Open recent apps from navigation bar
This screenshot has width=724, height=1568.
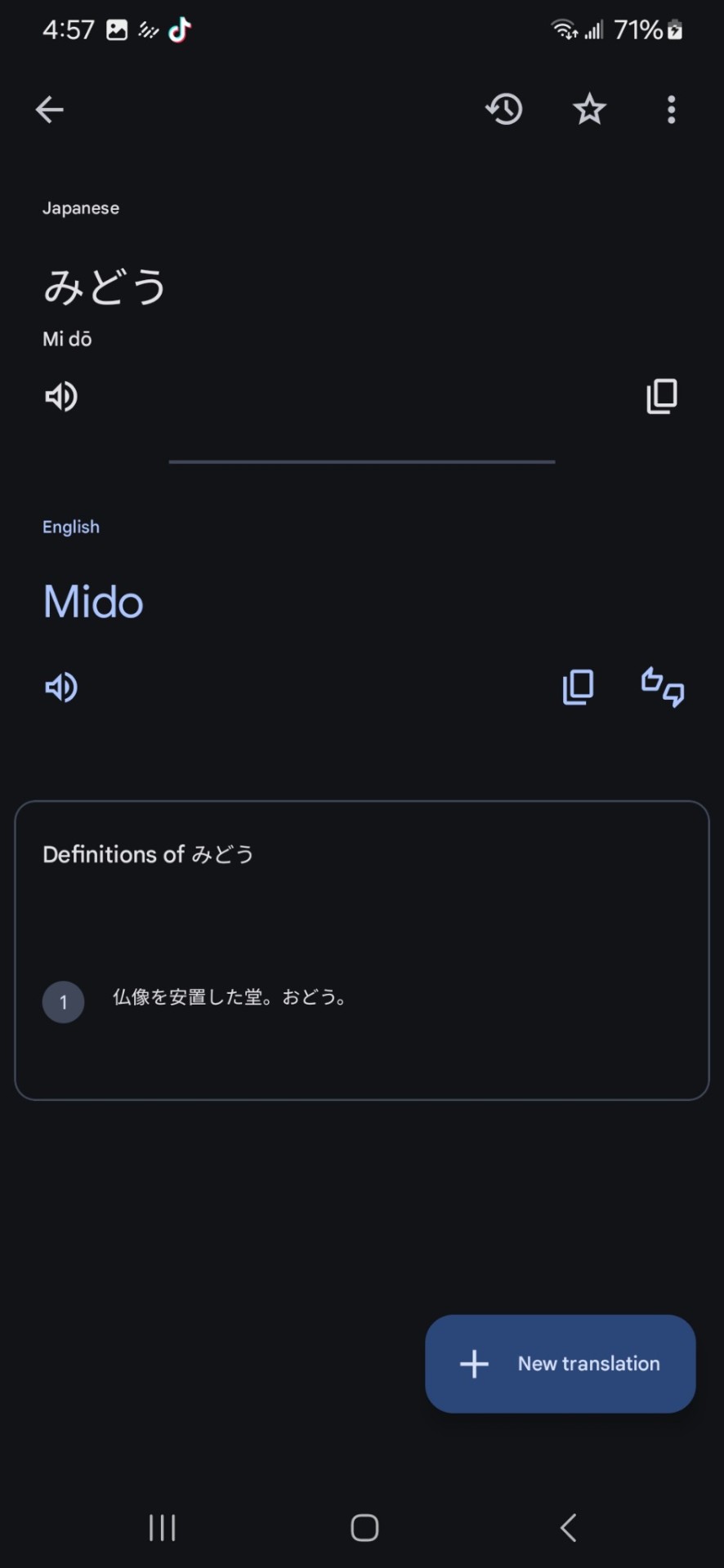click(162, 1527)
